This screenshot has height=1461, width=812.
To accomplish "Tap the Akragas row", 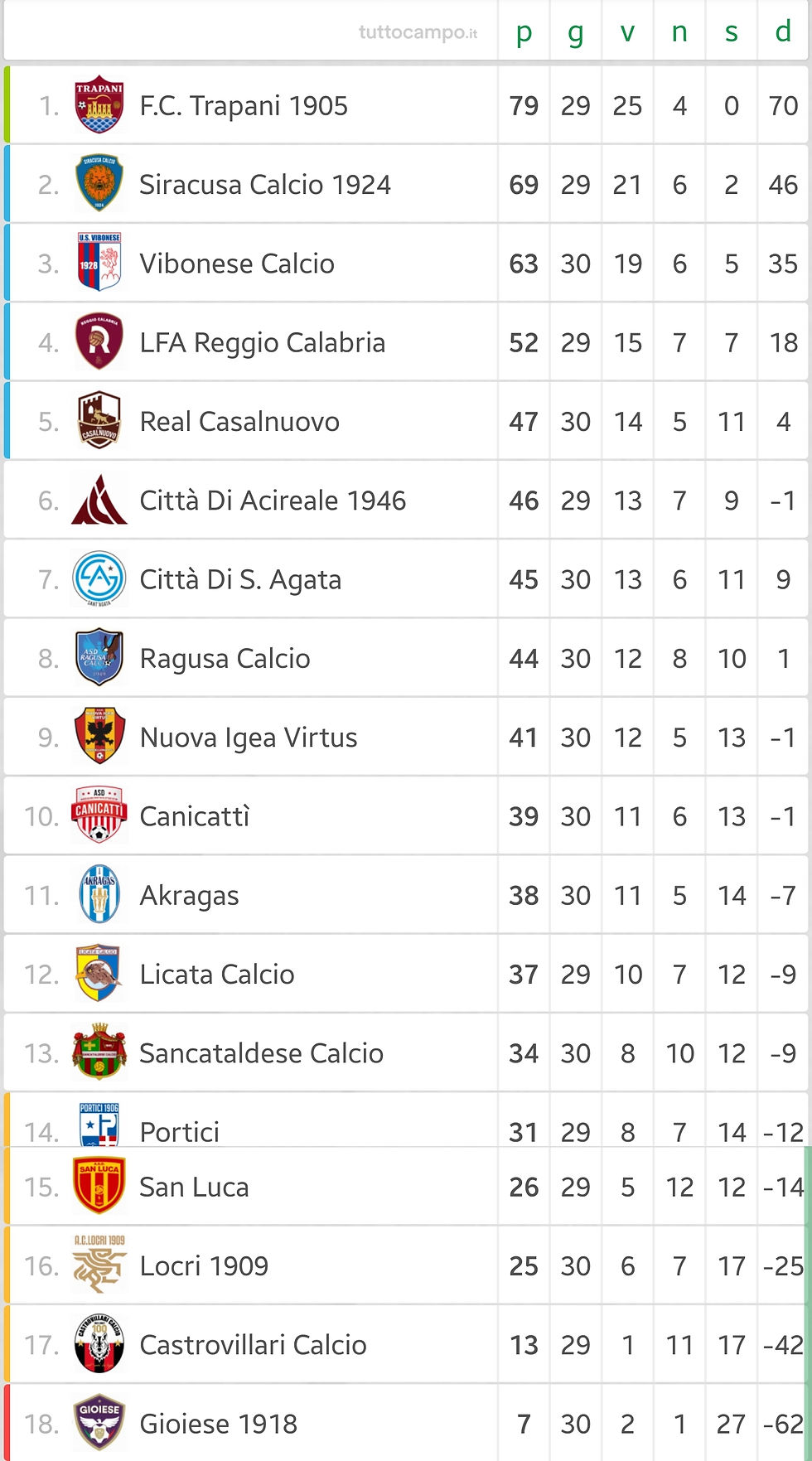I will point(406,895).
